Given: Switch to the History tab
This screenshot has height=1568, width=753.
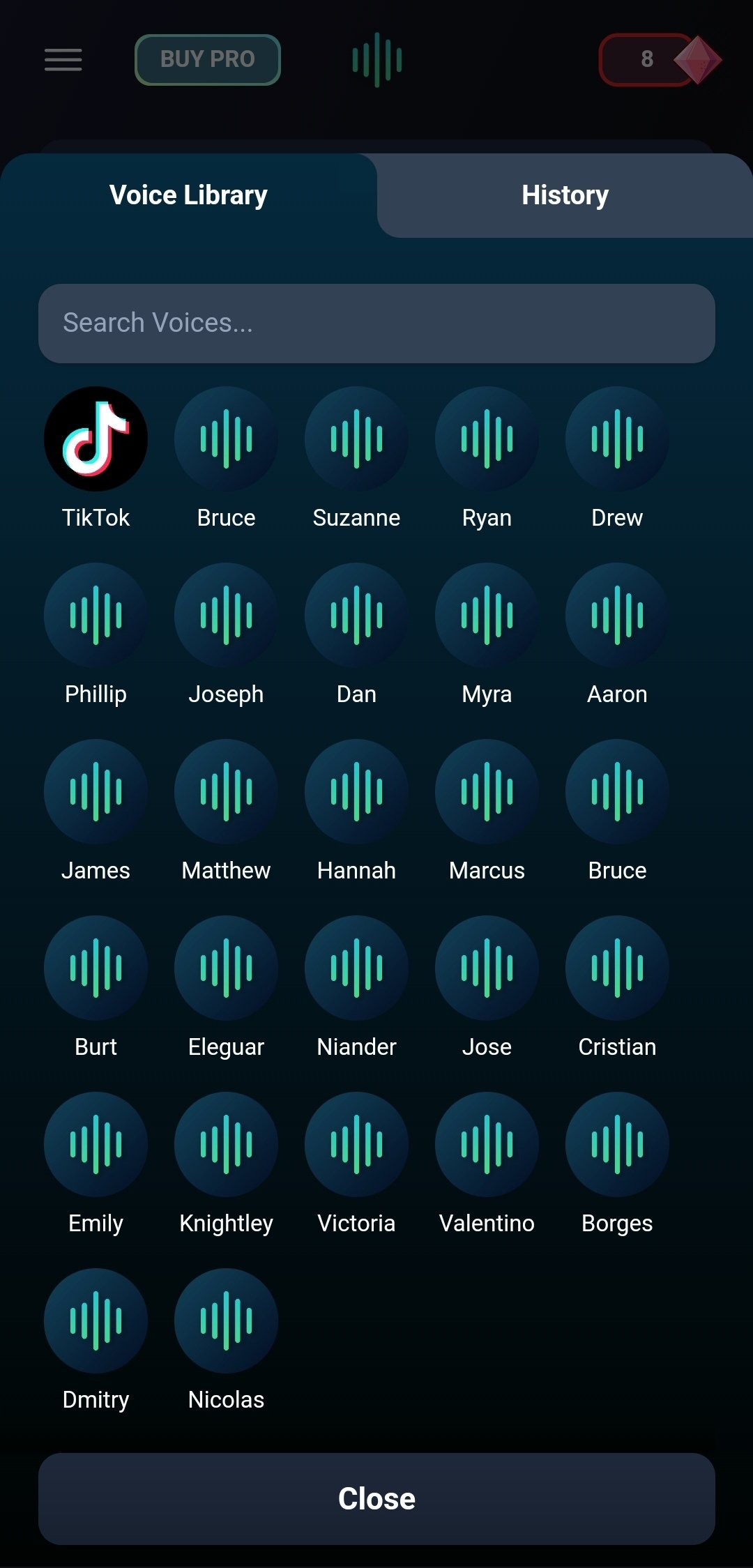Looking at the screenshot, I should [565, 195].
